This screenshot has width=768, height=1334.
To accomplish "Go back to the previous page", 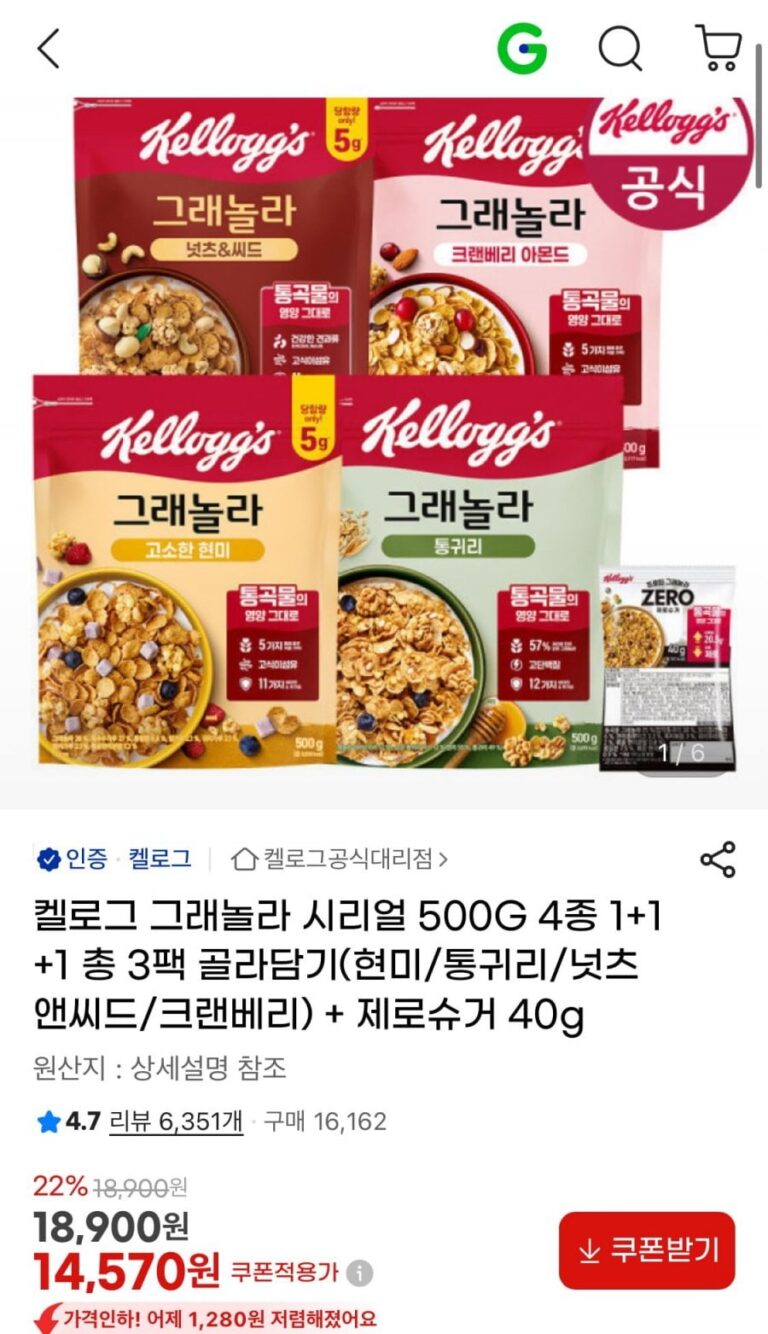I will click(x=48, y=49).
